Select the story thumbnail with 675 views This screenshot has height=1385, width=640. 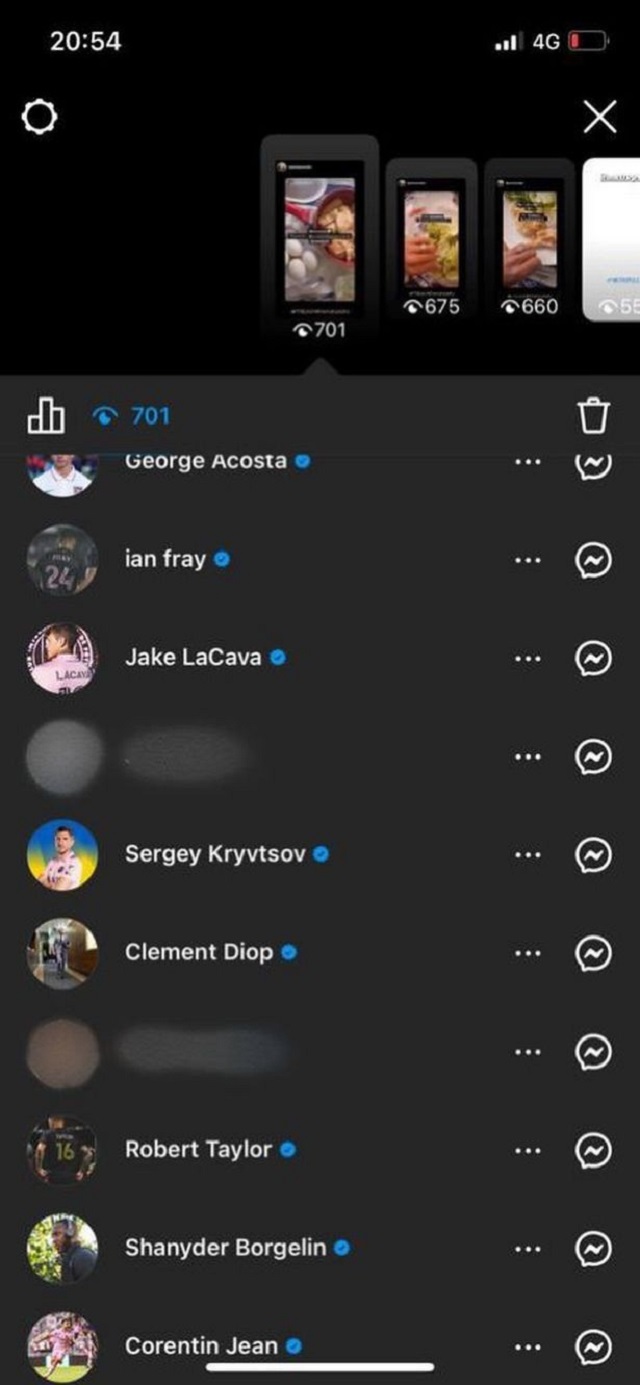[432, 240]
